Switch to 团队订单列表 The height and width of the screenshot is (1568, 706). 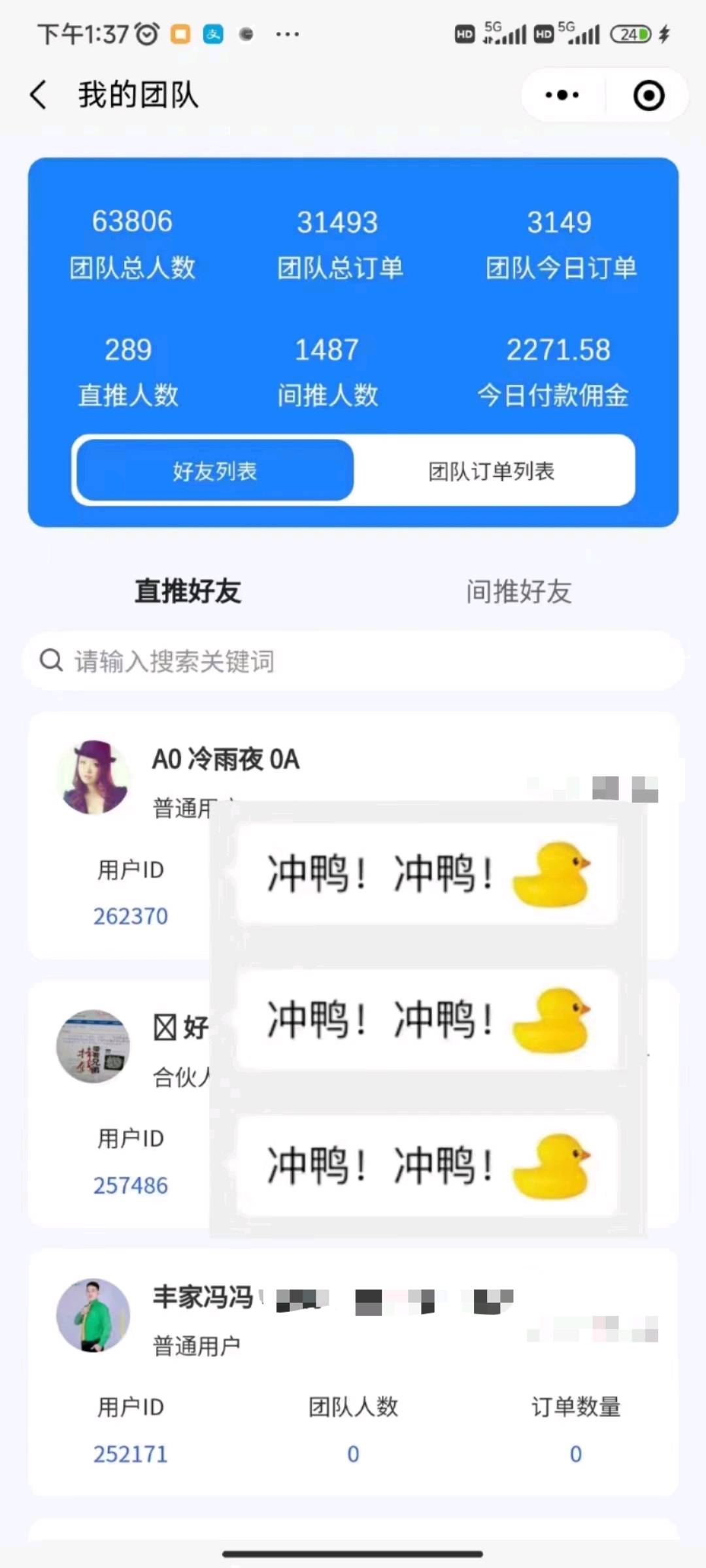[492, 471]
